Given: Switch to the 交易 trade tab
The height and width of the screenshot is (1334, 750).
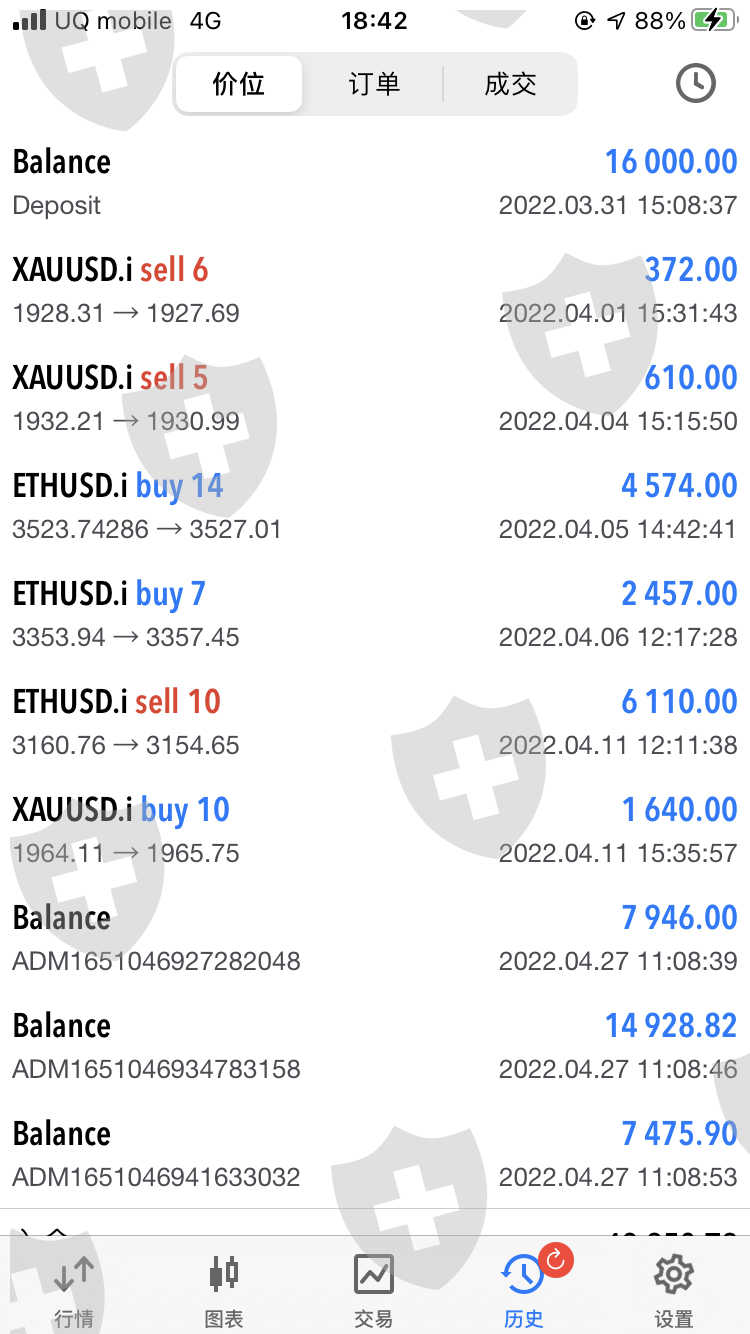Looking at the screenshot, I should coord(374,1290).
